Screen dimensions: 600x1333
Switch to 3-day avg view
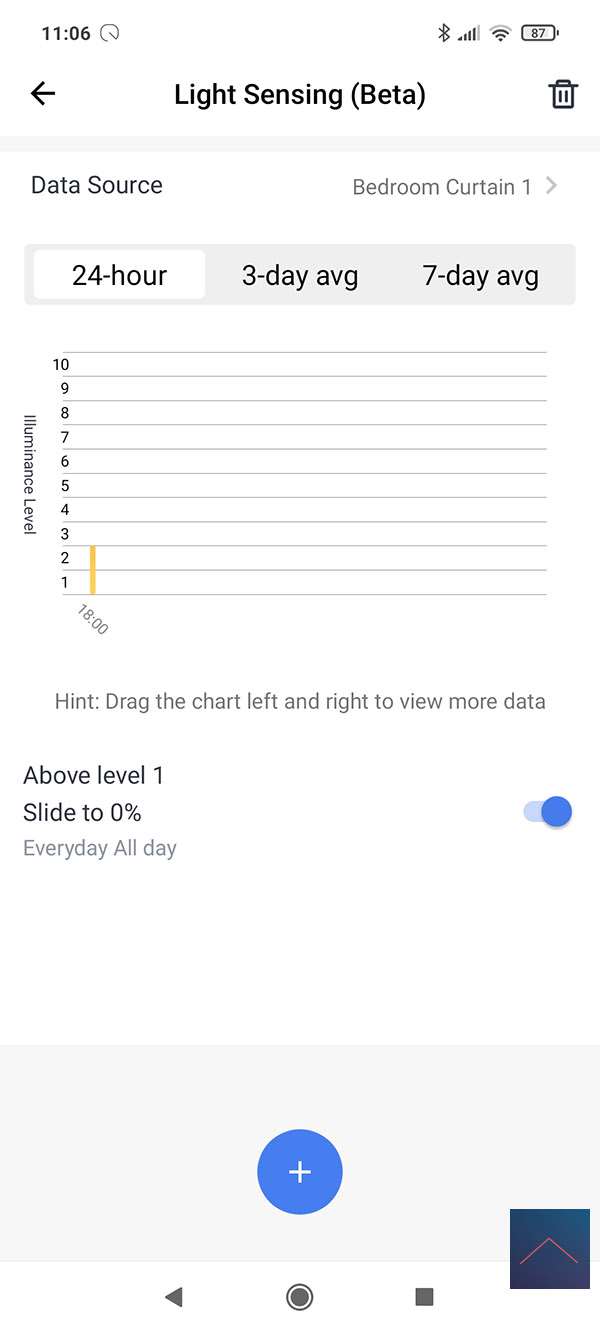point(300,275)
